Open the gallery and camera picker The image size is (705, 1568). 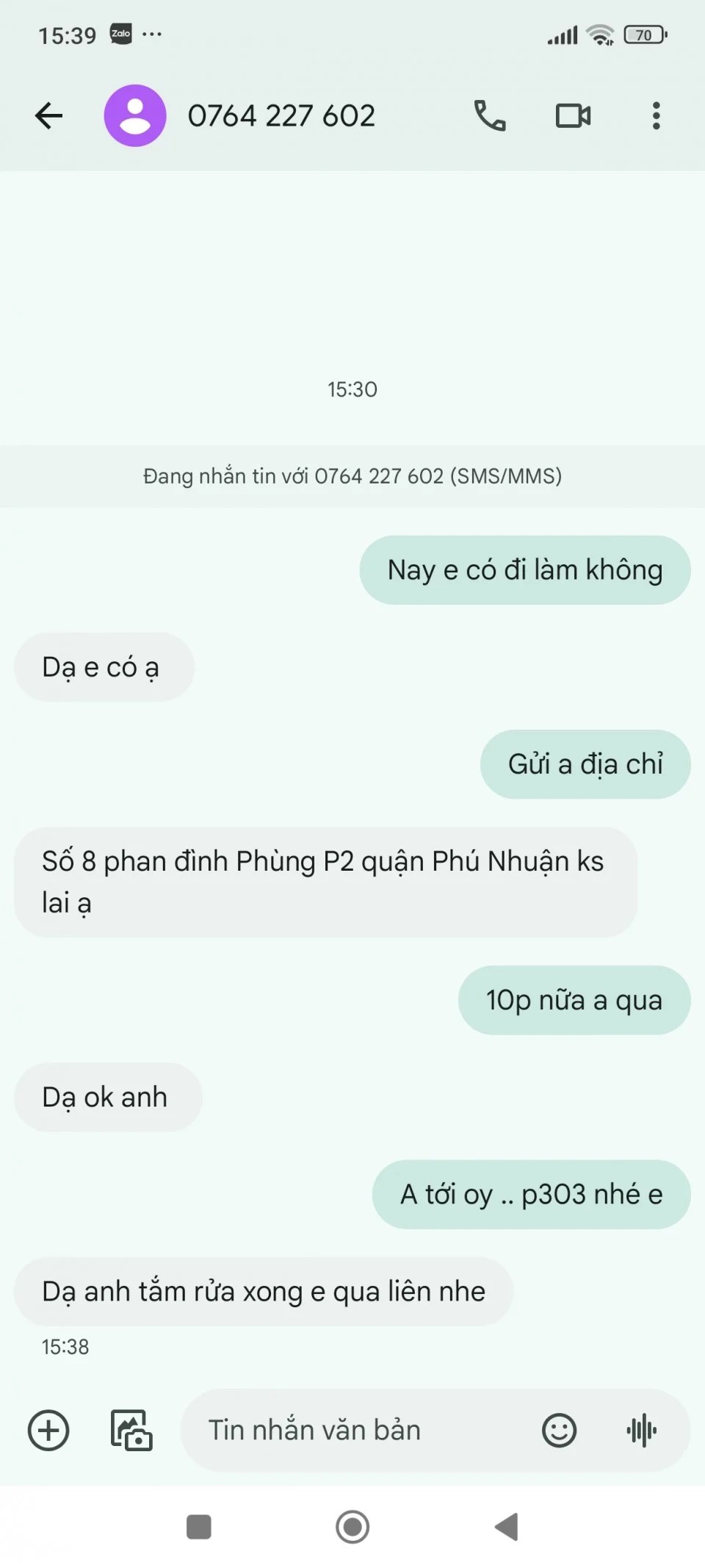pyautogui.click(x=131, y=1430)
